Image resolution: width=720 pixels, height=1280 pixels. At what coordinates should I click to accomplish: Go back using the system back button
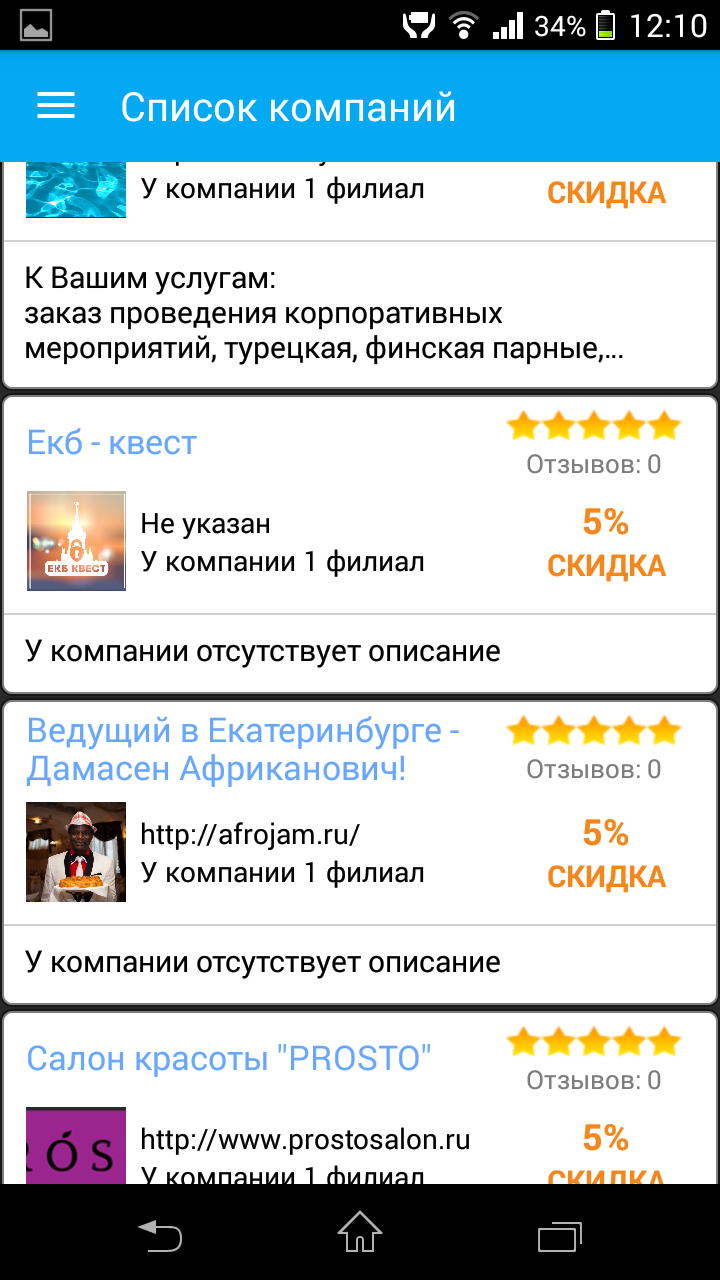(x=160, y=1234)
